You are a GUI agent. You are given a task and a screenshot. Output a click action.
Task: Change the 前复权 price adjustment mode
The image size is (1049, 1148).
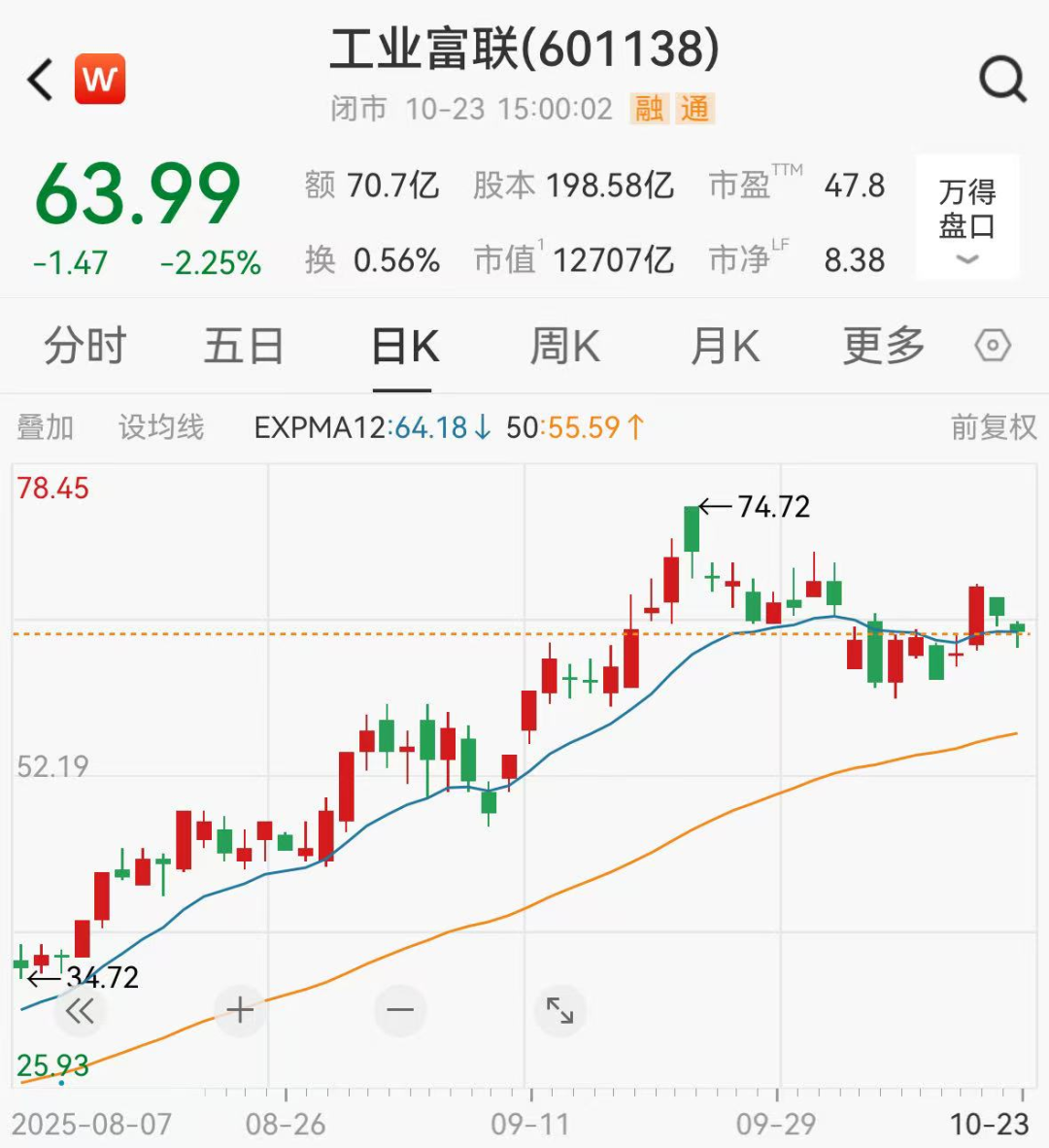993,427
